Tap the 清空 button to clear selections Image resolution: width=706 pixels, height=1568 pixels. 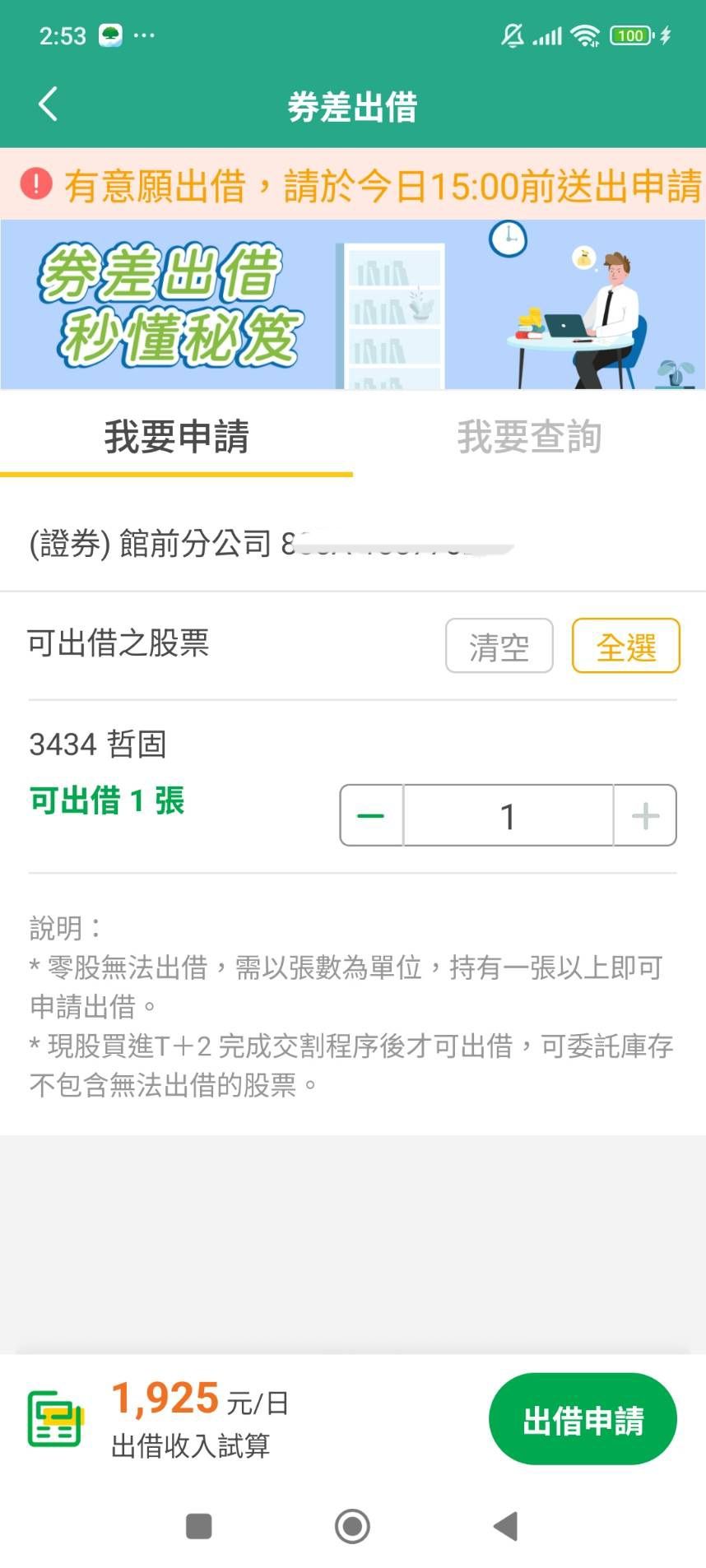[x=499, y=647]
